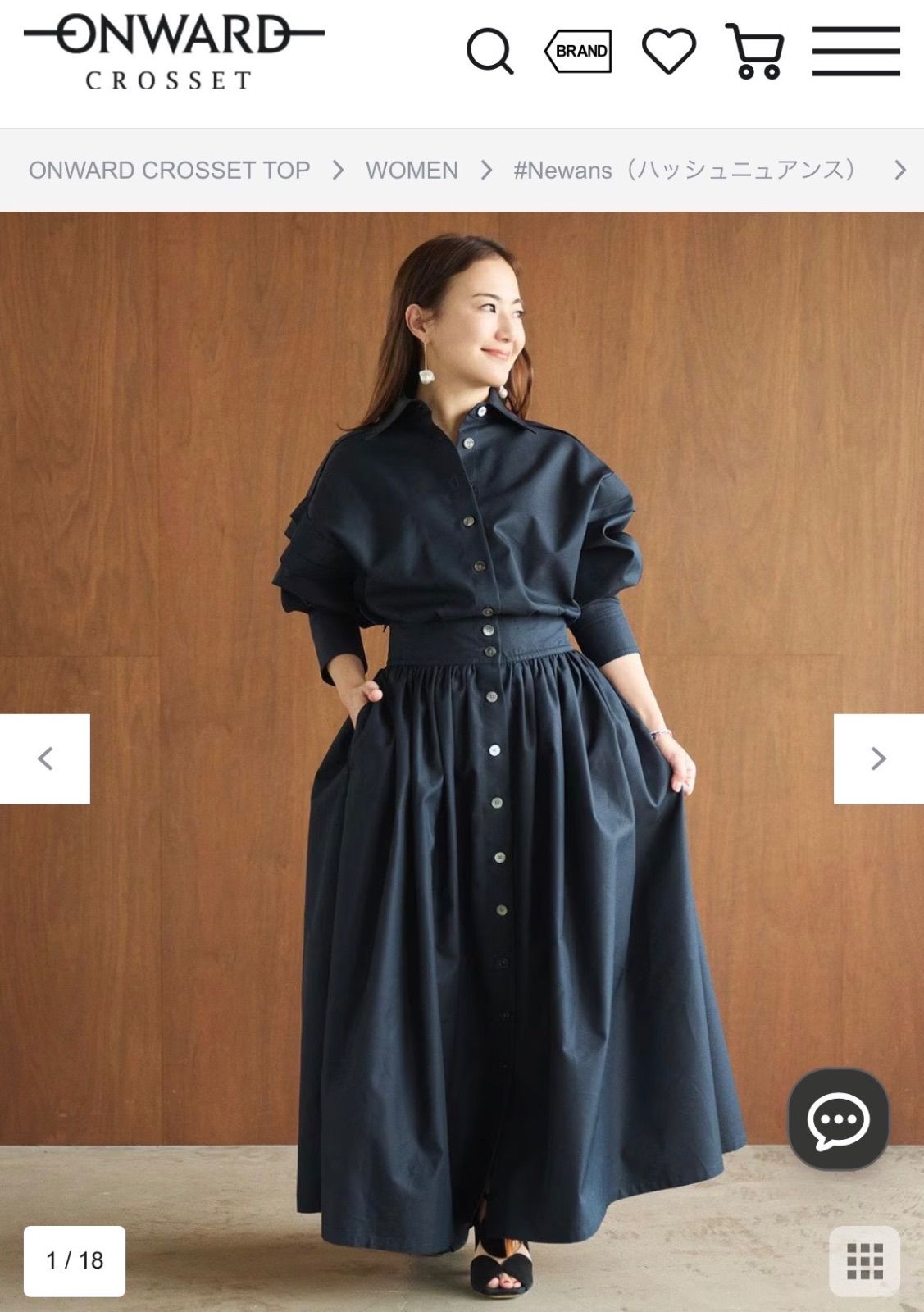
Task: Open the image grid view
Action: pos(864,1261)
